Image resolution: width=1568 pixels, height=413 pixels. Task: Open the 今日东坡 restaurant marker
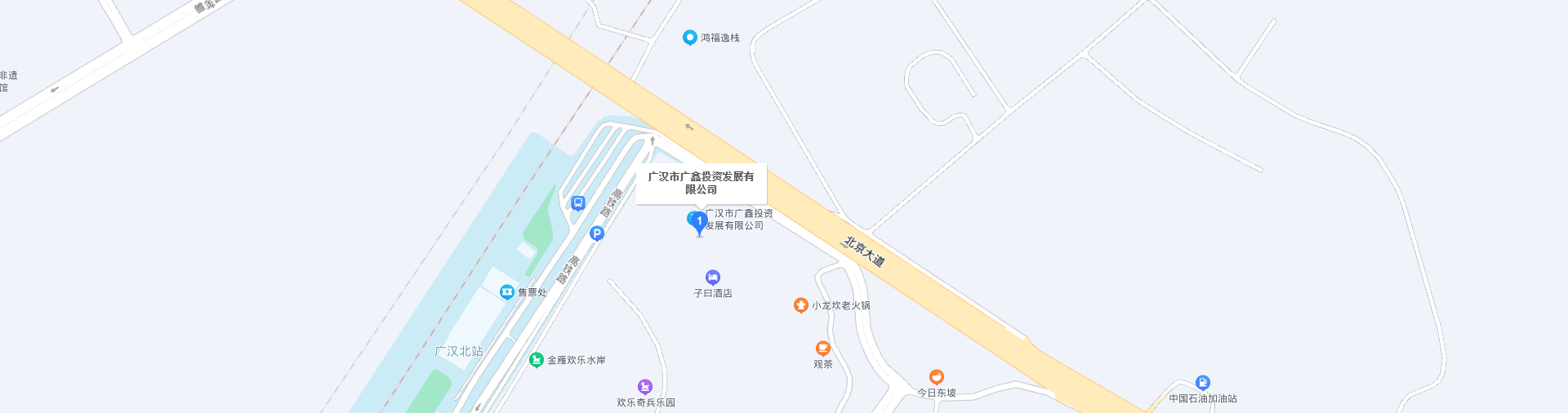point(937,377)
